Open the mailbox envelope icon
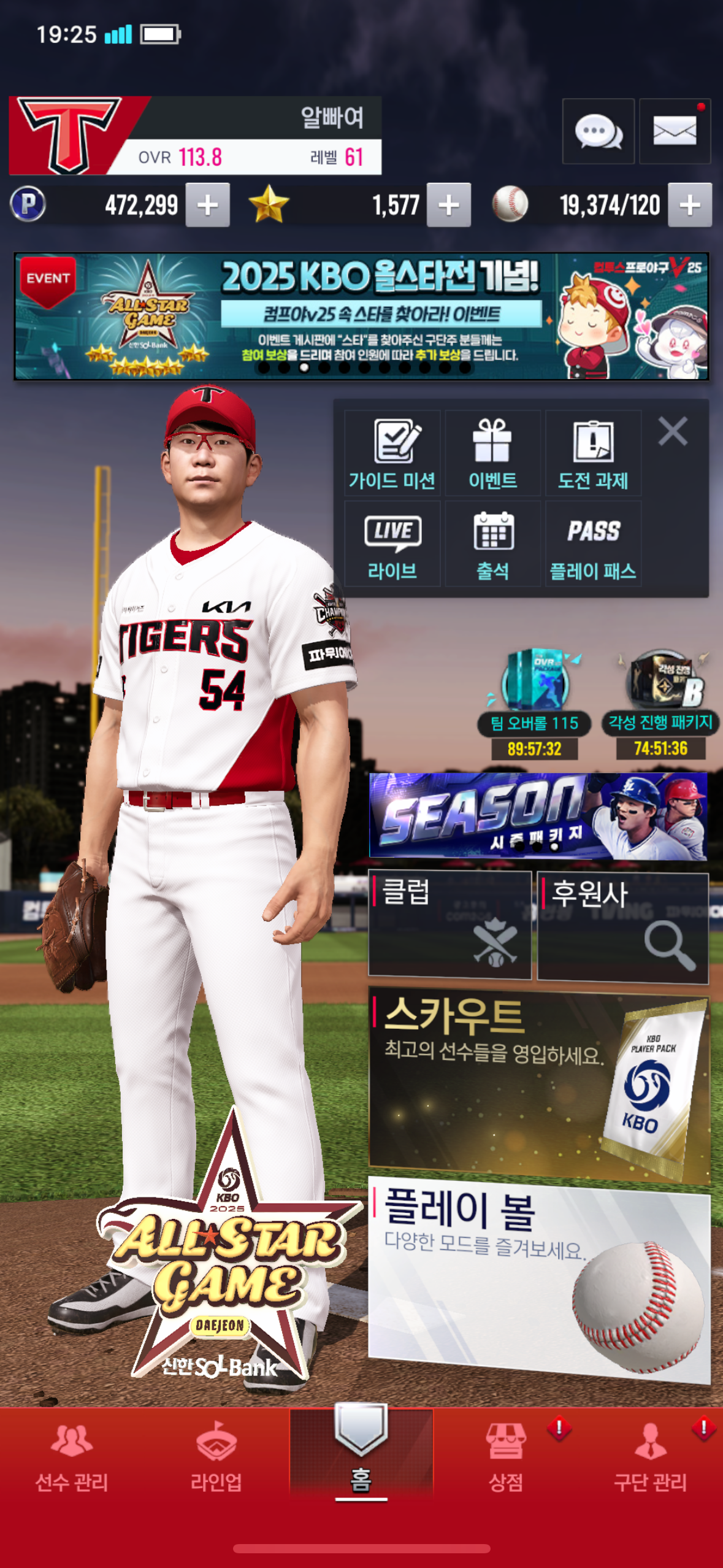 coord(675,131)
